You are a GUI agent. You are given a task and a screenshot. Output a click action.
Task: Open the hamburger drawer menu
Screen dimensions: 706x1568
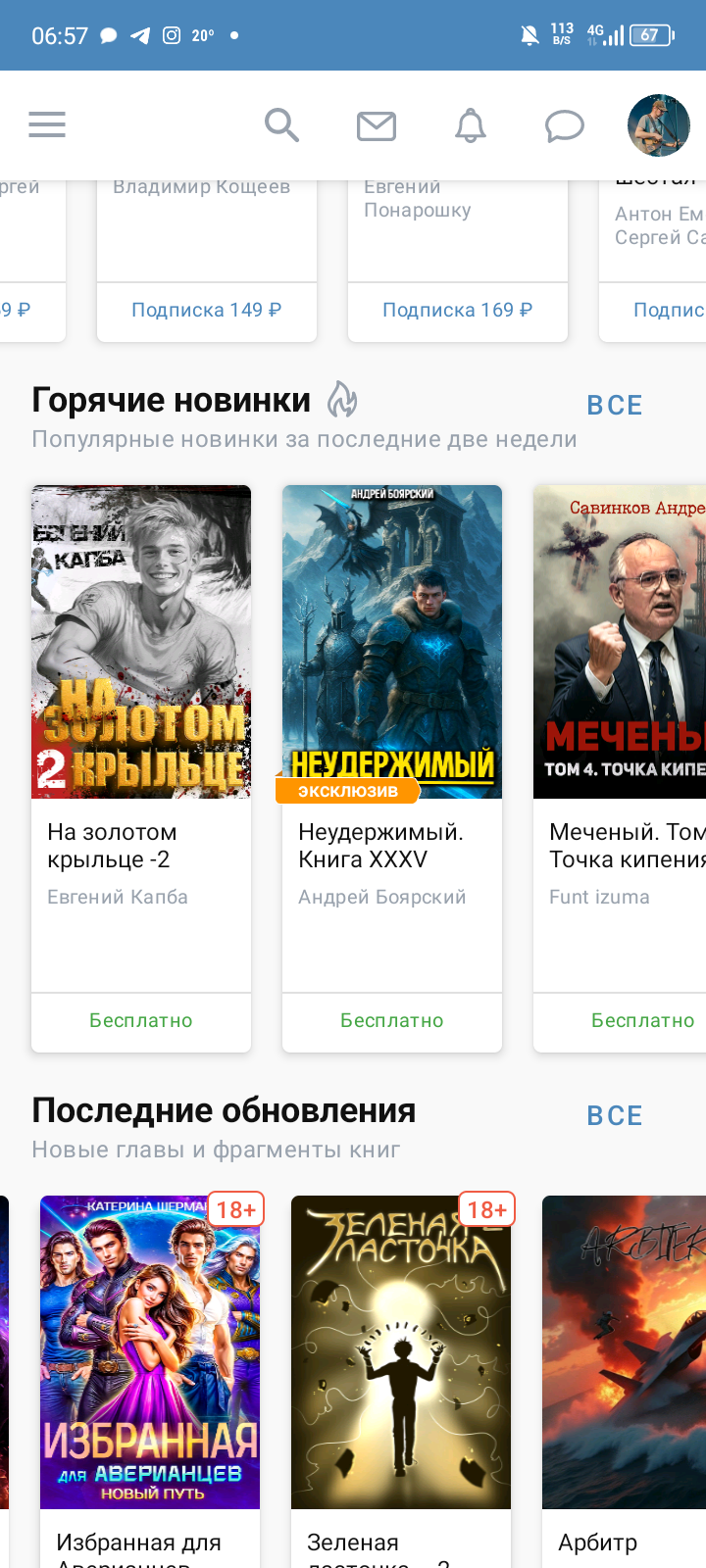click(47, 124)
